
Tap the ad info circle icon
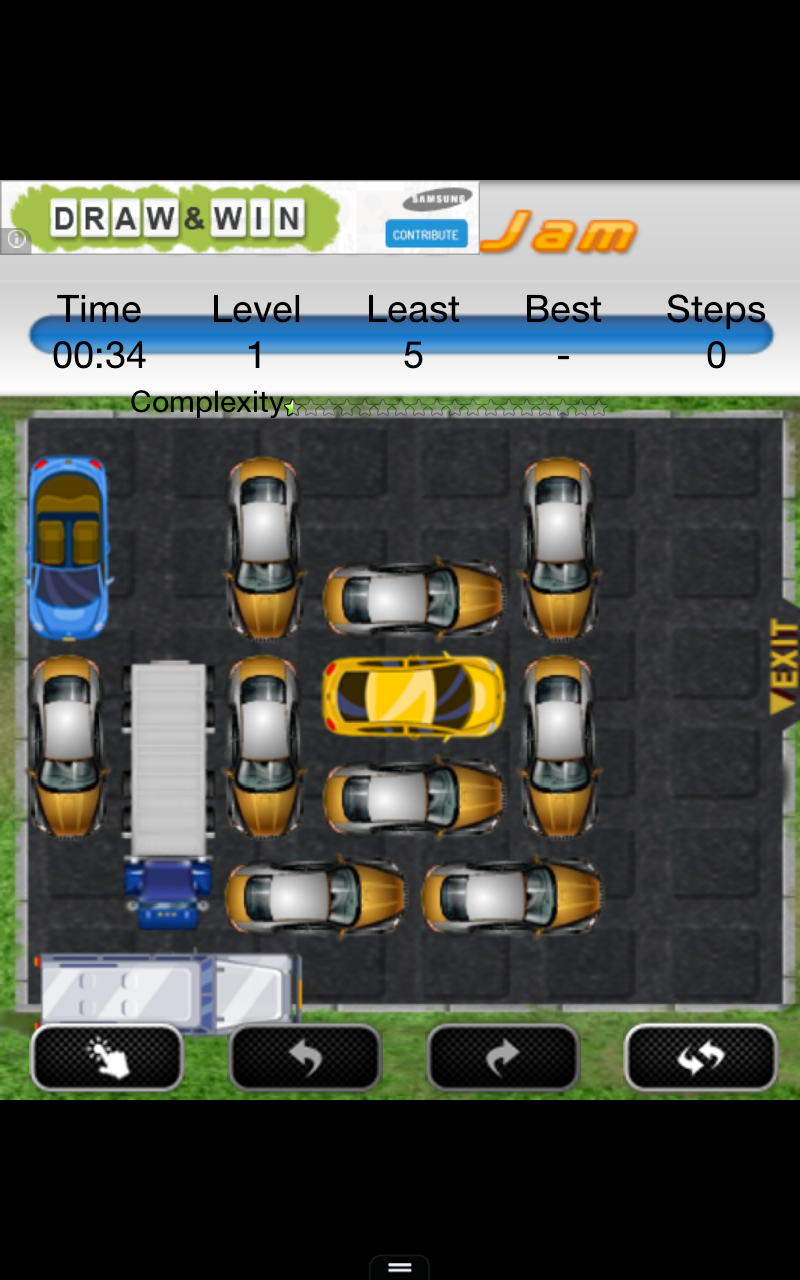[16, 239]
